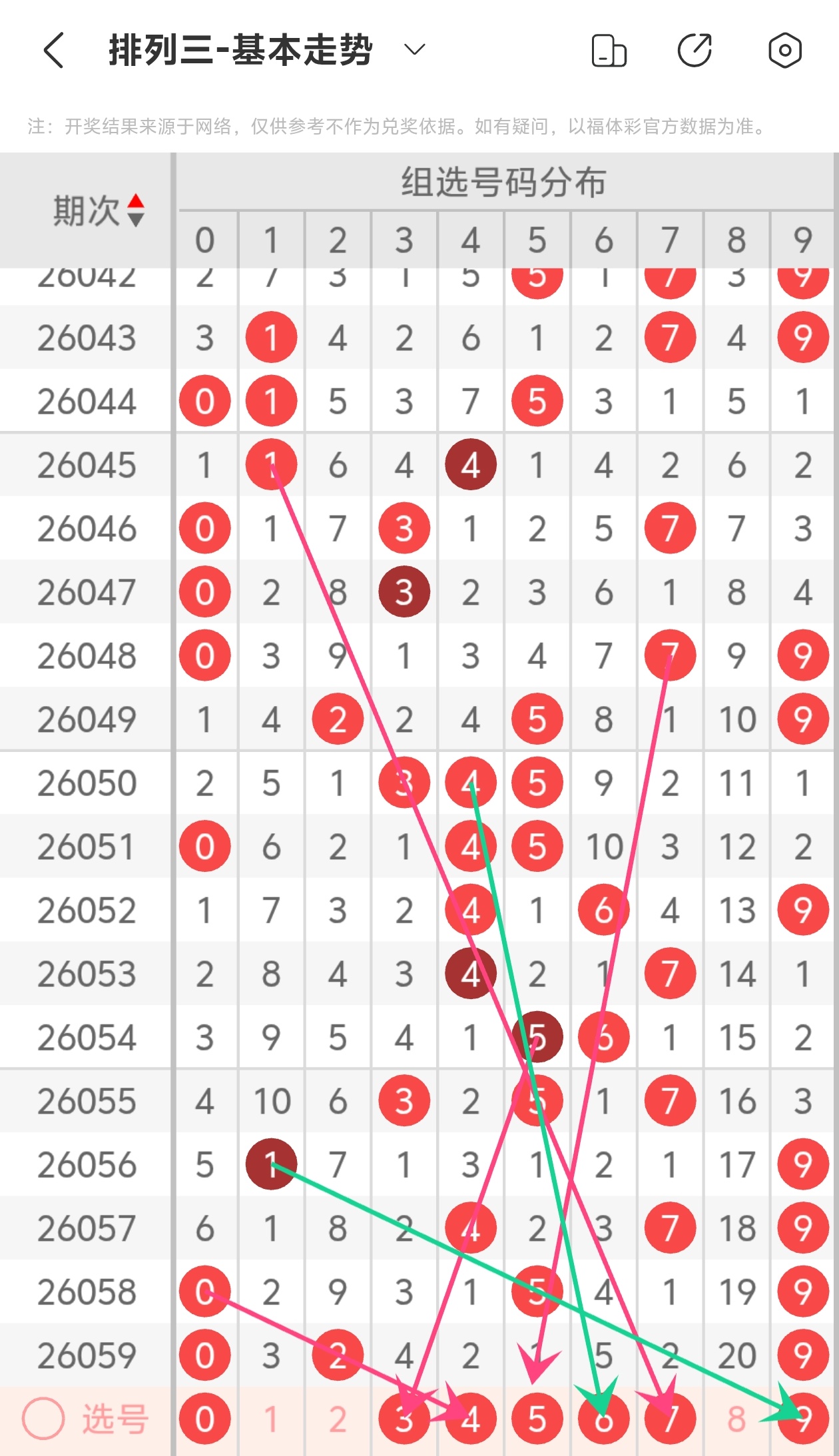Viewport: 839px width, 1456px height.
Task: Deselect number 3 in 选号 row
Action: pyautogui.click(x=404, y=1419)
